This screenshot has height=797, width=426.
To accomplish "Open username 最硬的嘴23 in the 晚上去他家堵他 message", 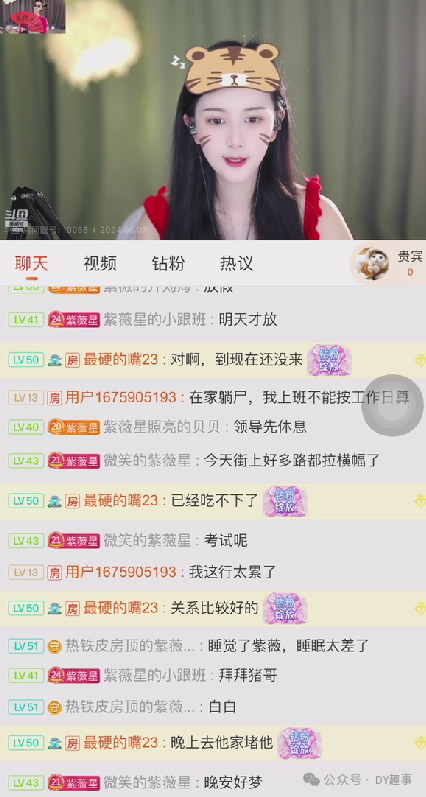I will coord(121,743).
